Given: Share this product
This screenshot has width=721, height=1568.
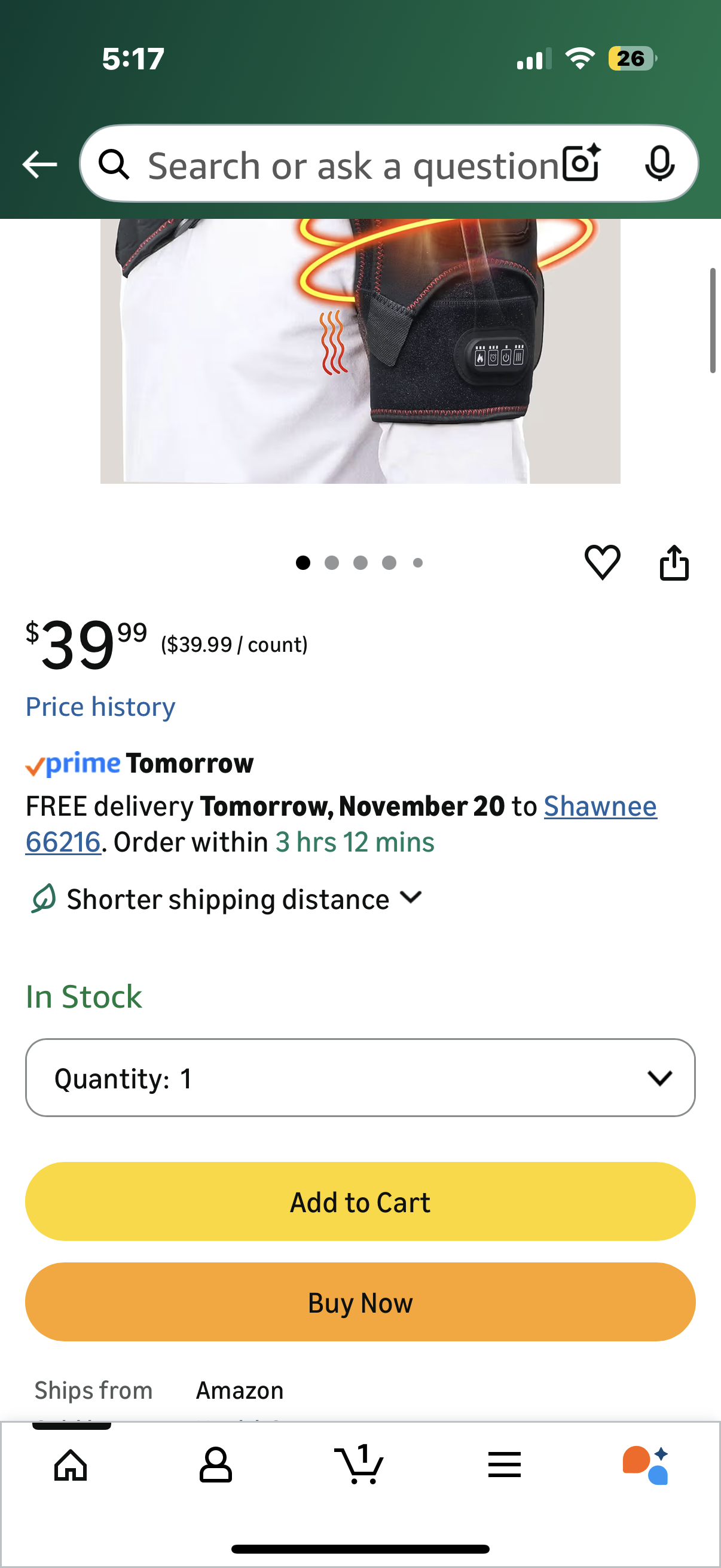Looking at the screenshot, I should (x=674, y=562).
